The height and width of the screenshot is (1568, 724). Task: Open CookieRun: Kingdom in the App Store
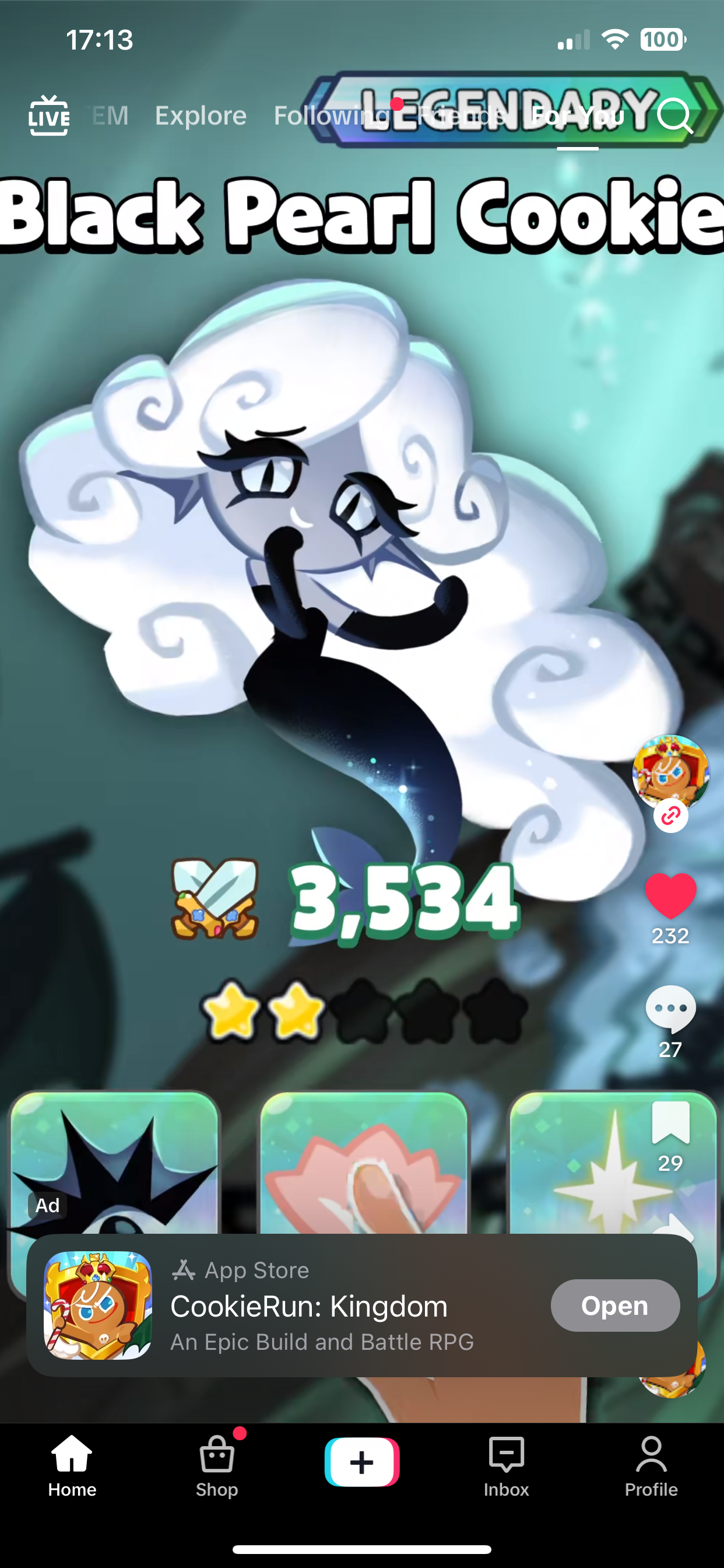(x=614, y=1305)
